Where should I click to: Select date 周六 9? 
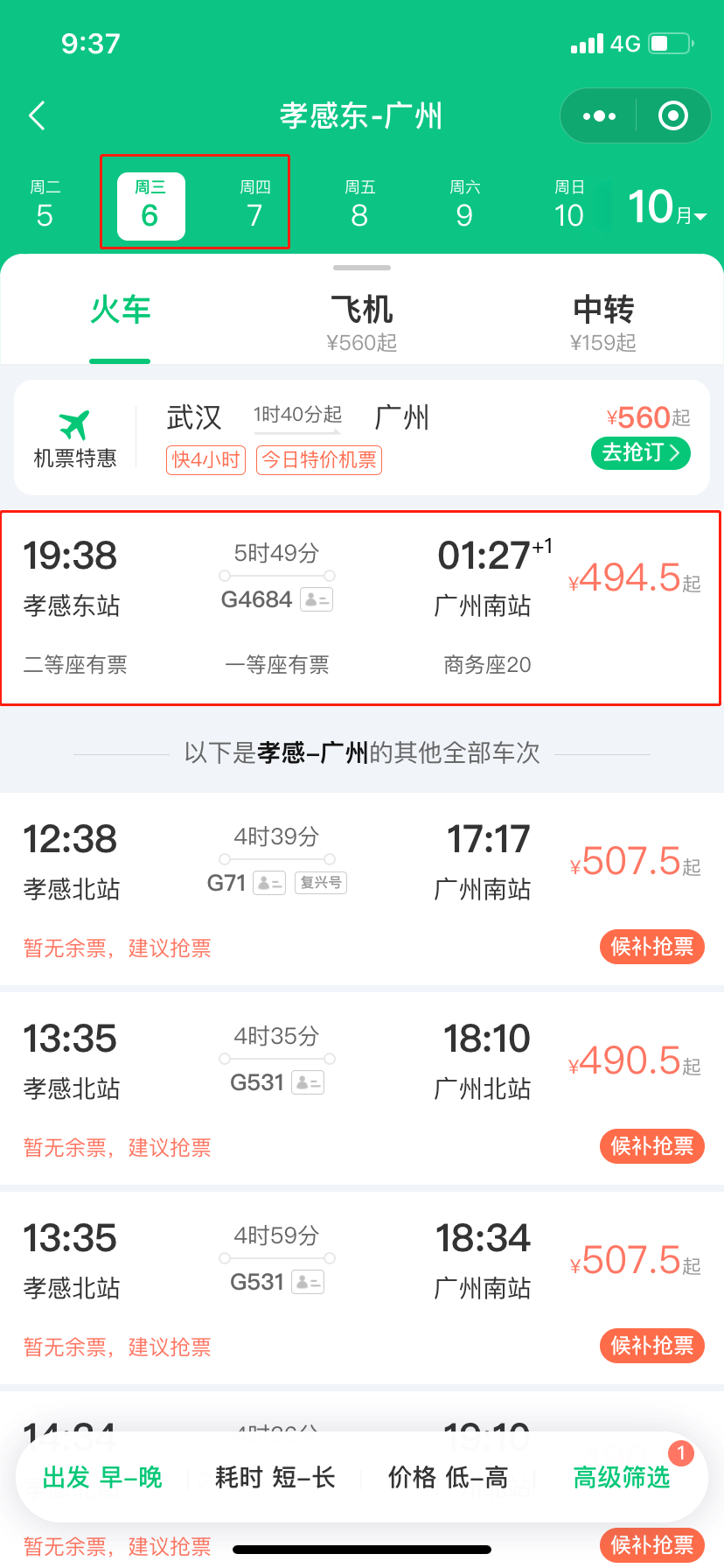click(464, 206)
